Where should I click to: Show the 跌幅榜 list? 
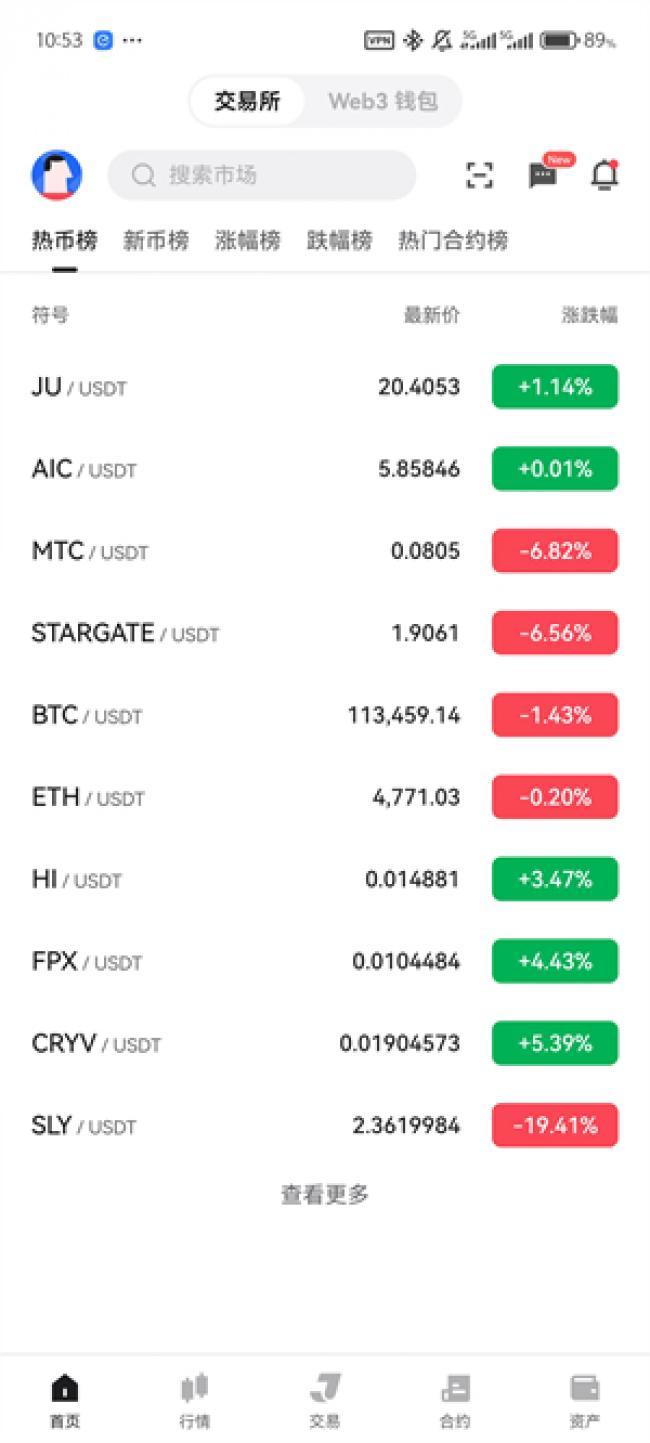pos(339,241)
